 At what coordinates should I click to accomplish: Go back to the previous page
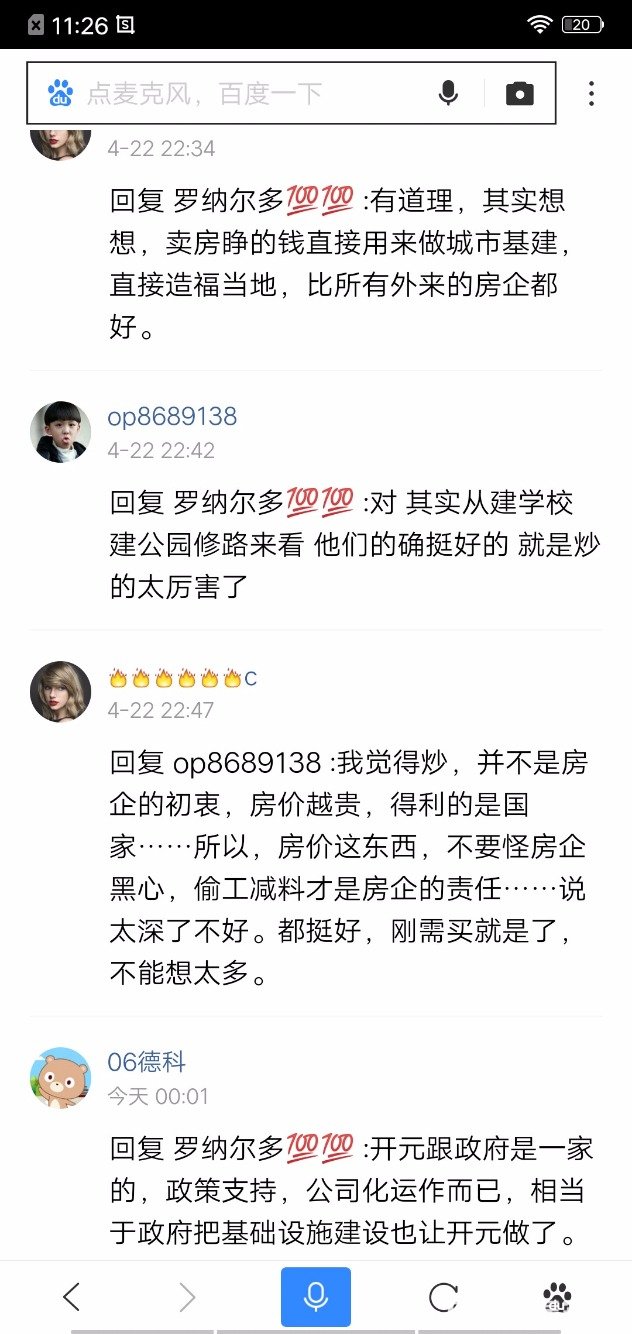(x=71, y=1297)
